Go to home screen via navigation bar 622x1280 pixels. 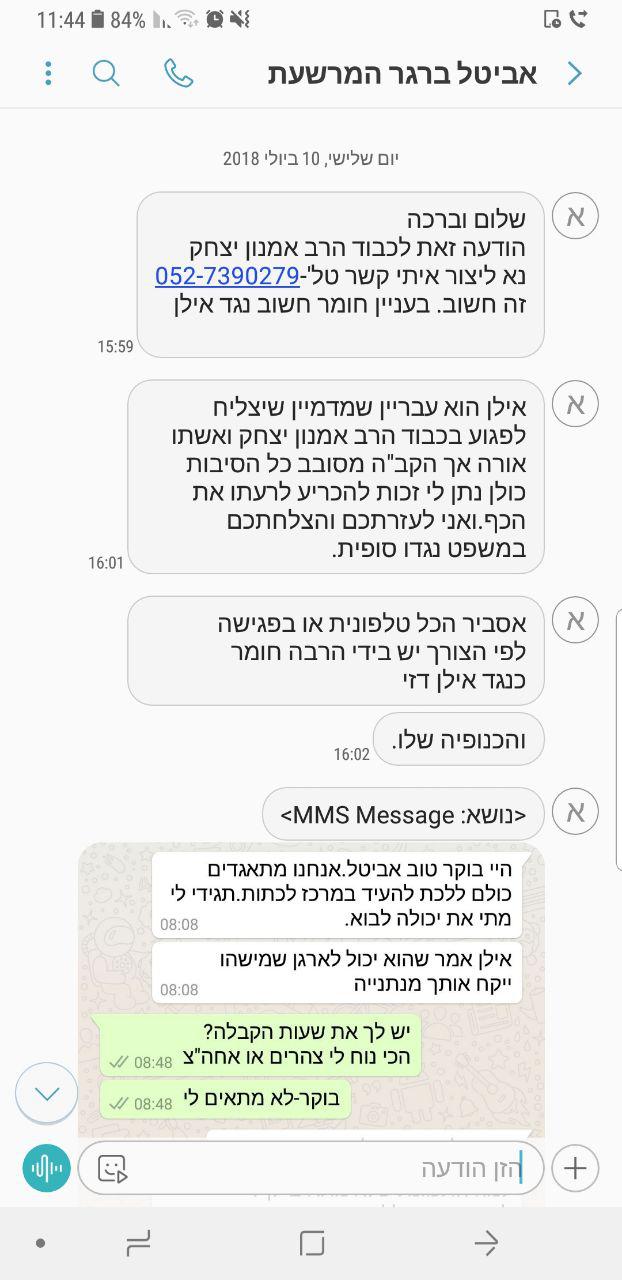pos(311,1243)
